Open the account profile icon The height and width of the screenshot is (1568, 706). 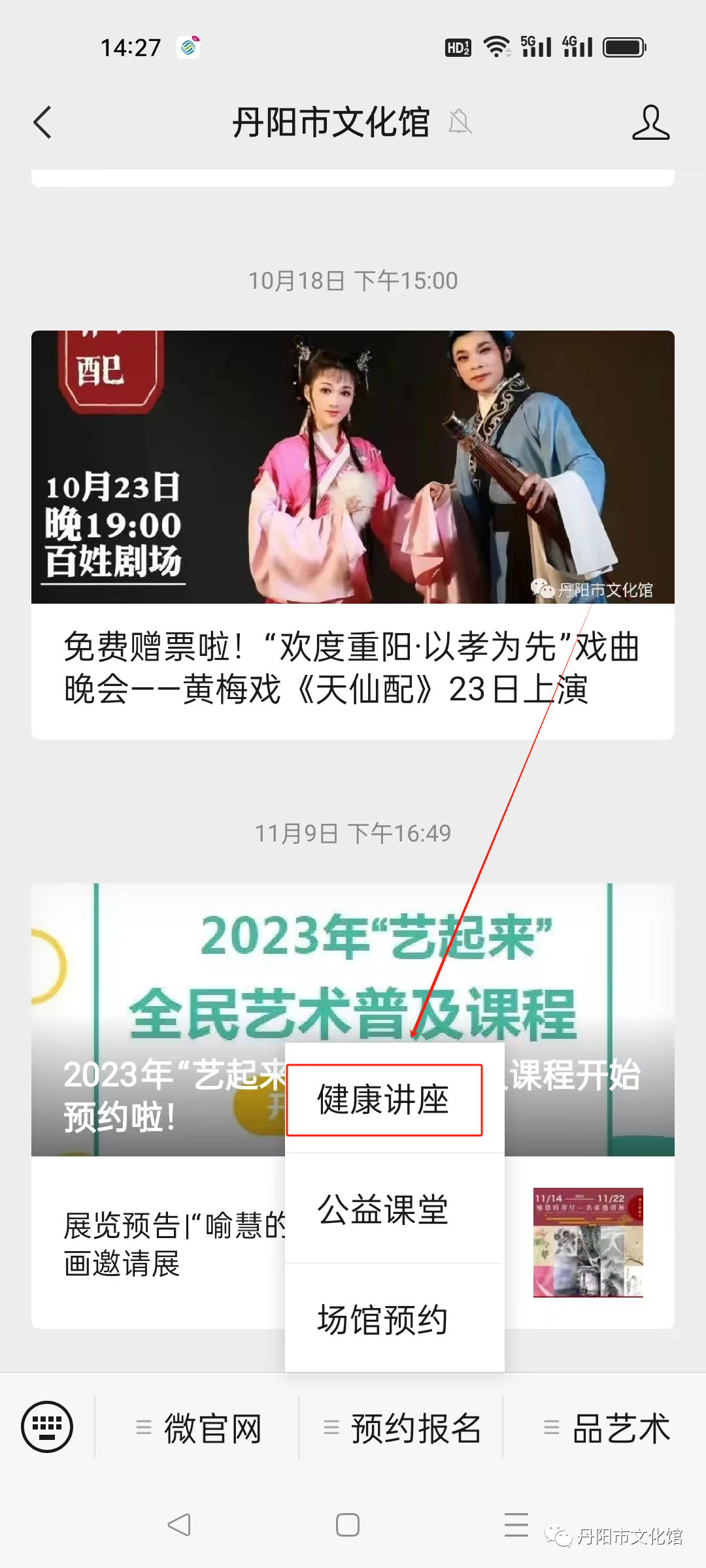tap(650, 122)
